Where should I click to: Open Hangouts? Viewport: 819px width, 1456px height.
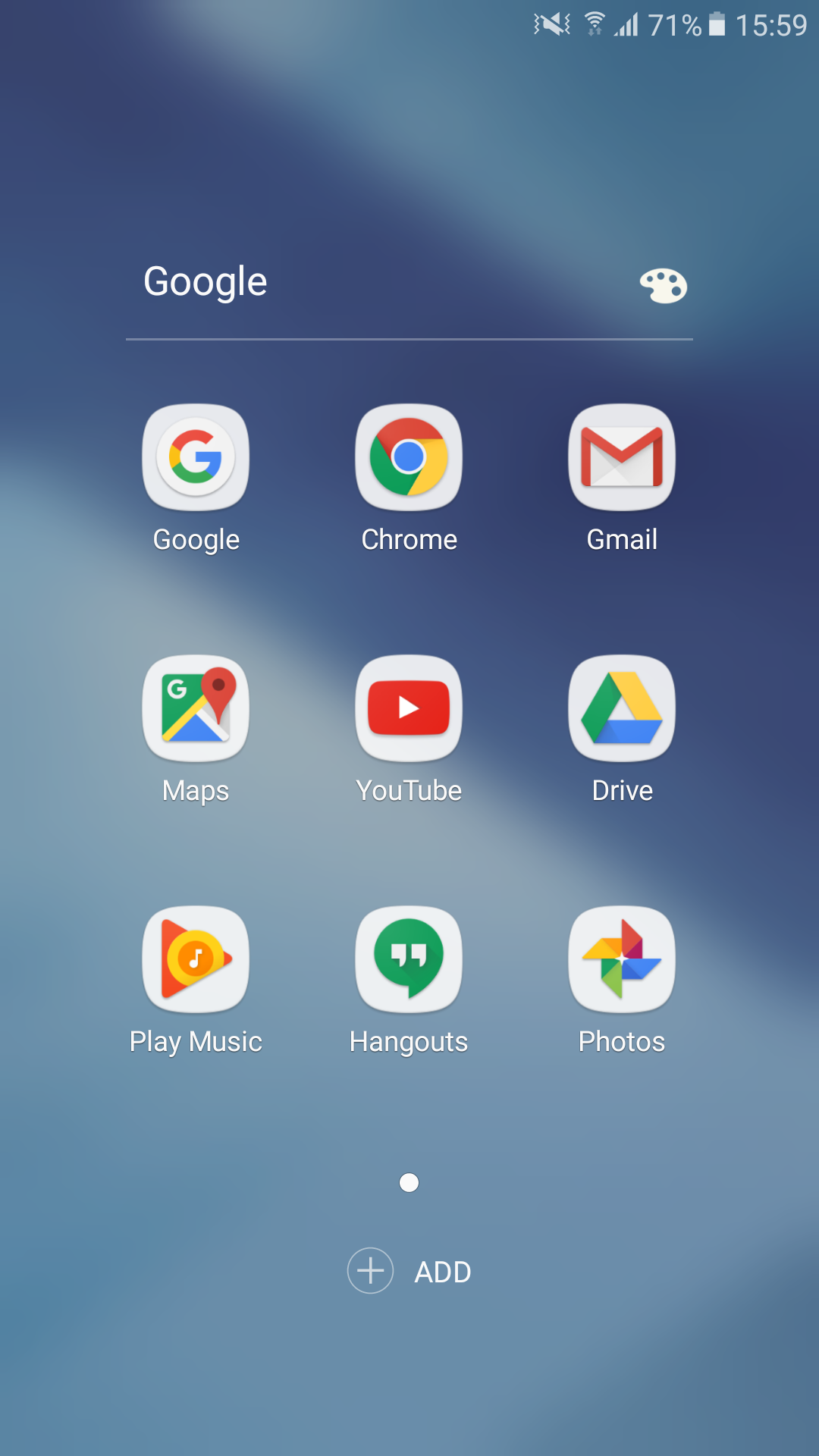point(409,959)
